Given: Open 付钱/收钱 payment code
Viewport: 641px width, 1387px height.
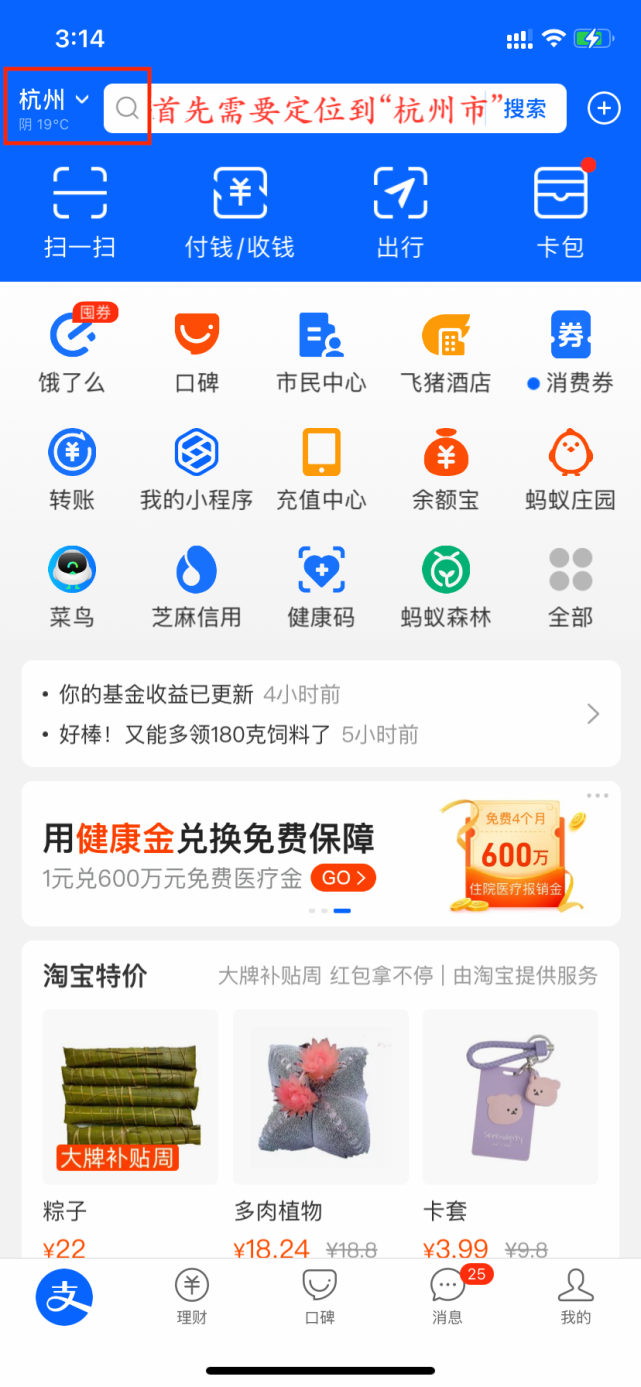Looking at the screenshot, I should [x=240, y=212].
